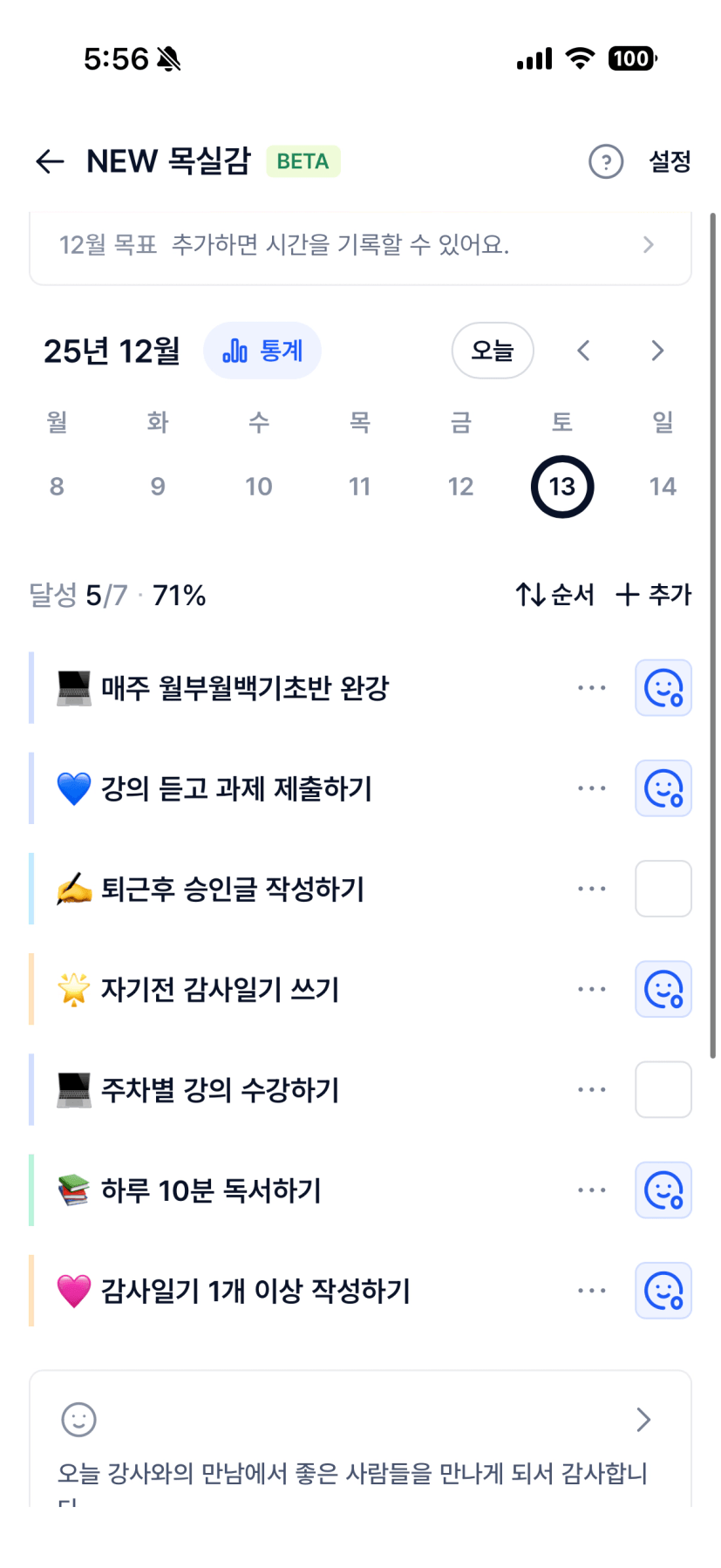The height and width of the screenshot is (1568, 721).
Task: Open the gratitude note card
Action: click(x=360, y=1439)
